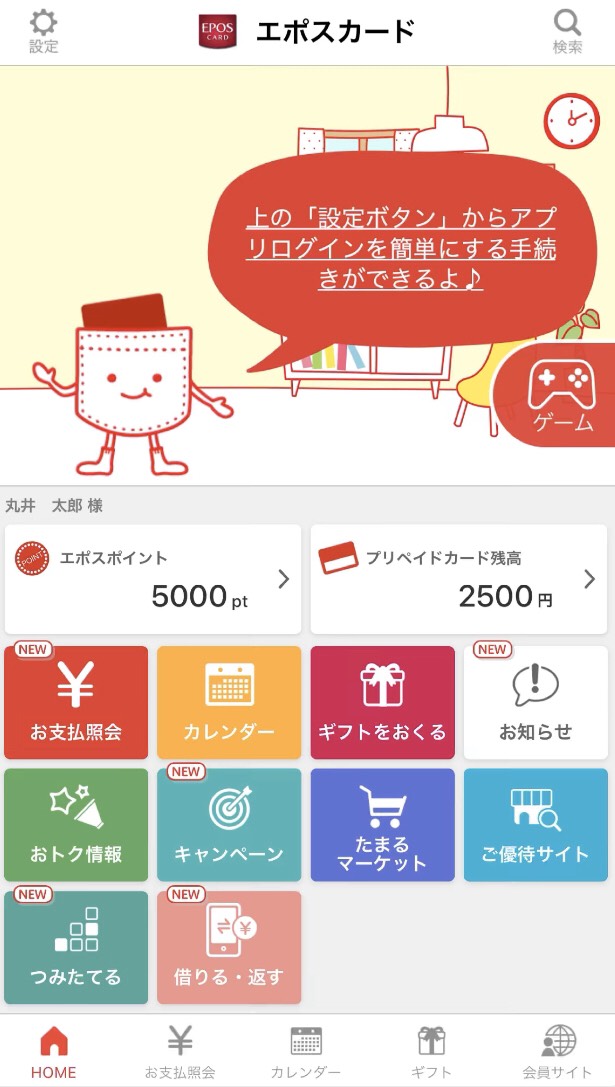Switch to the お支払照会 bottom tab
This screenshot has width=615, height=1087.
(x=180, y=1052)
